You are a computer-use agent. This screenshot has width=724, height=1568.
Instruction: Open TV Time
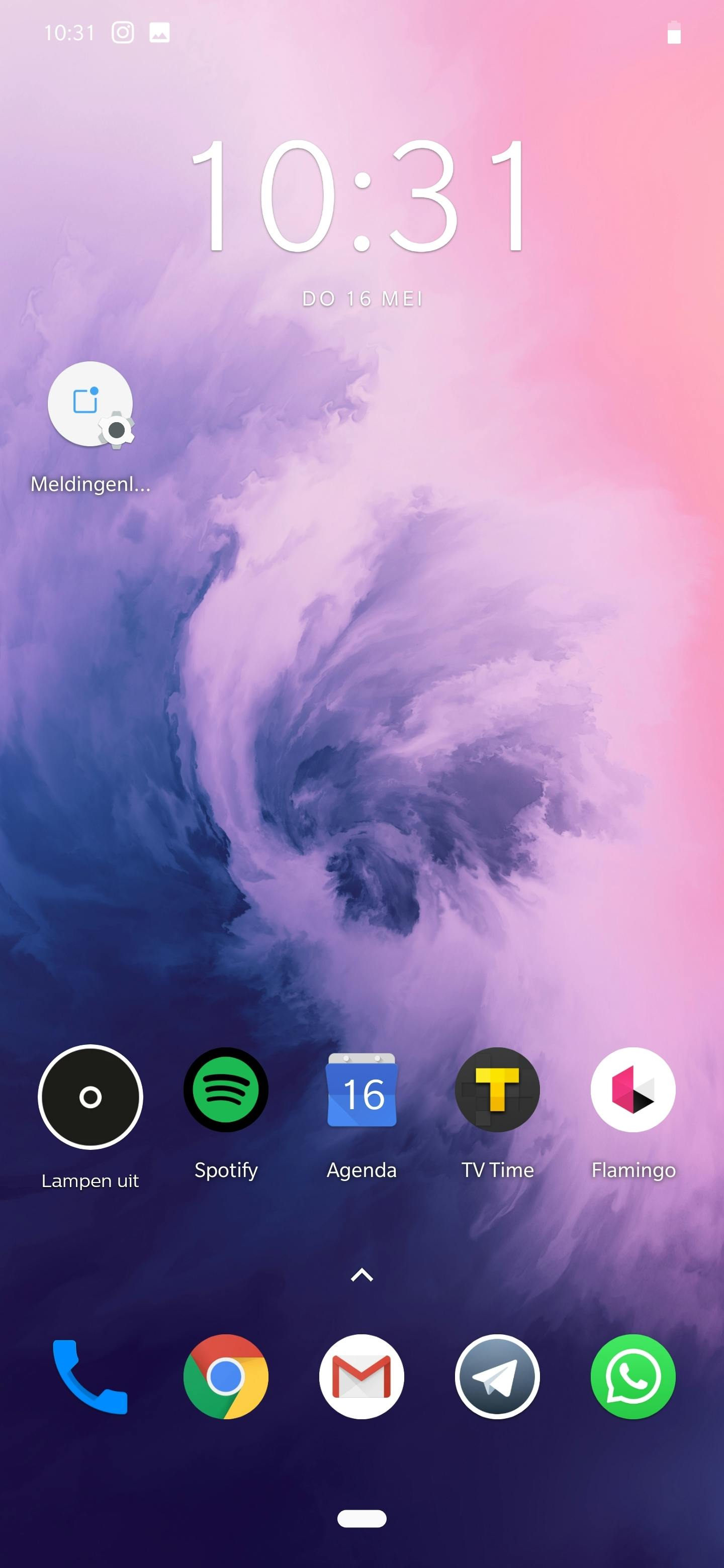[x=497, y=1090]
